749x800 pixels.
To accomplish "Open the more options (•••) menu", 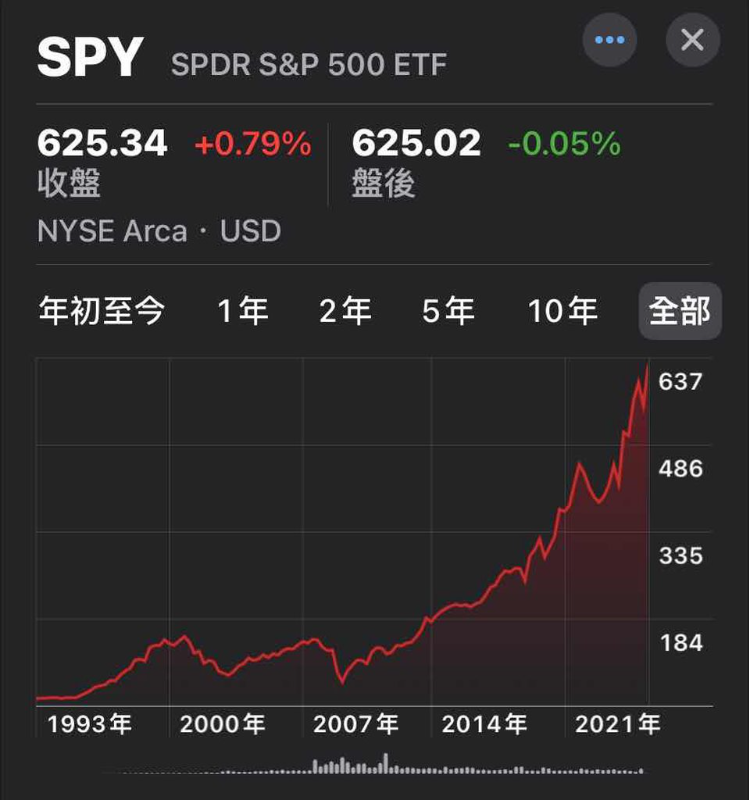I will click(608, 41).
